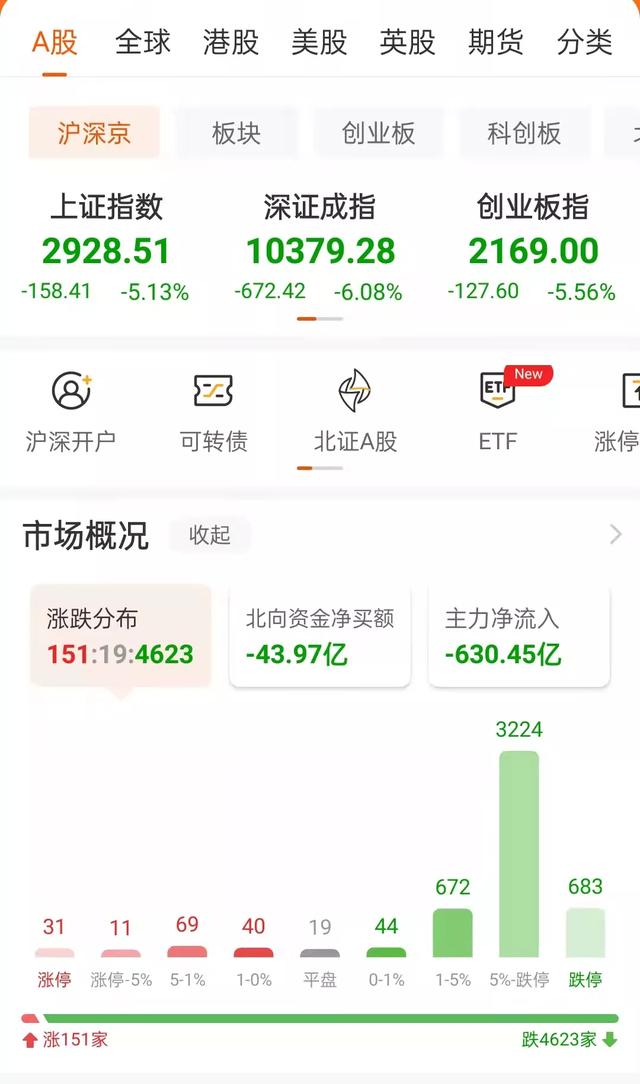Viewport: 640px width, 1084px height.
Task: Open 北证A股 shortcut
Action: coord(355,411)
